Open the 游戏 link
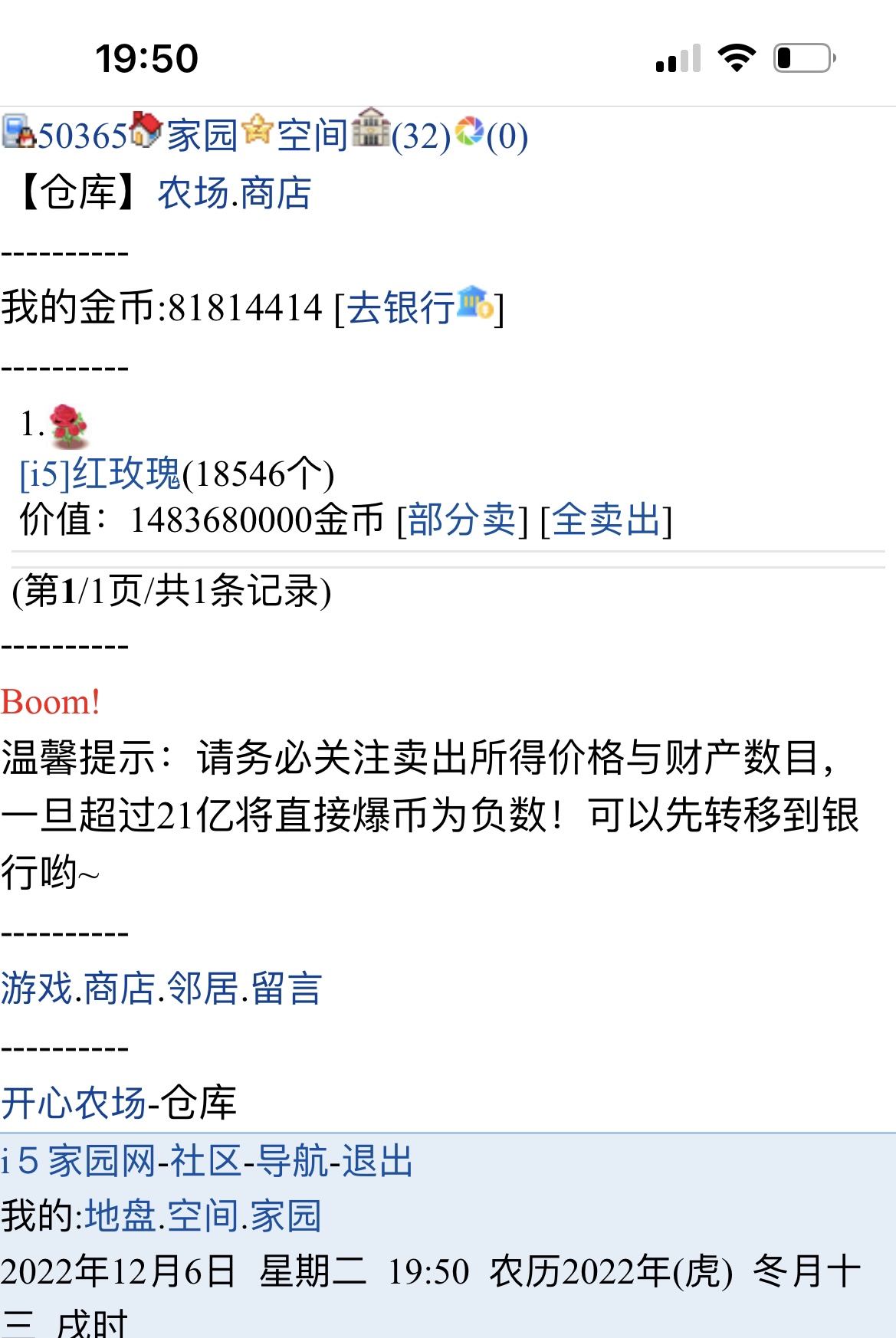896x1338 pixels. 37,988
